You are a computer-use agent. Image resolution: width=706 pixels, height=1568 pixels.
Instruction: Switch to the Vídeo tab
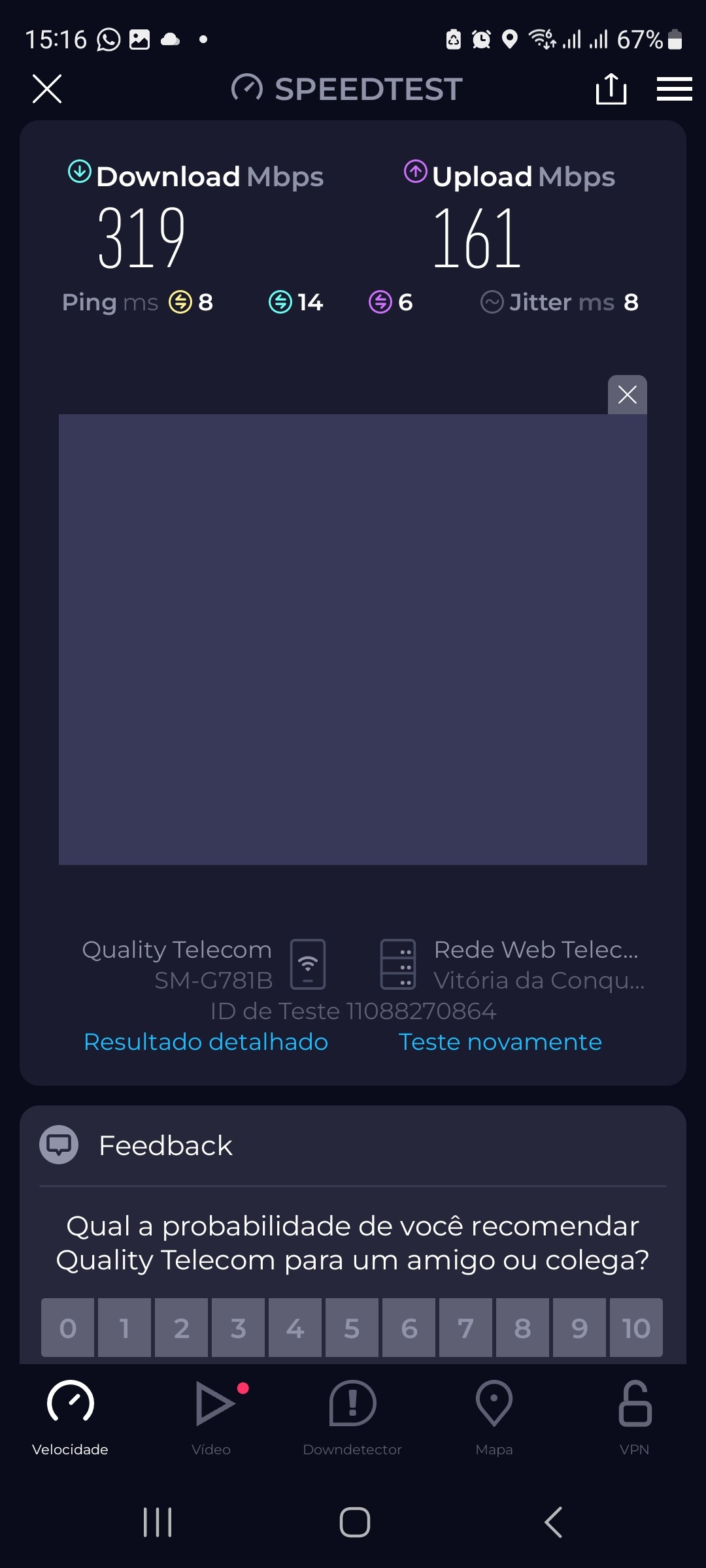pyautogui.click(x=212, y=1414)
